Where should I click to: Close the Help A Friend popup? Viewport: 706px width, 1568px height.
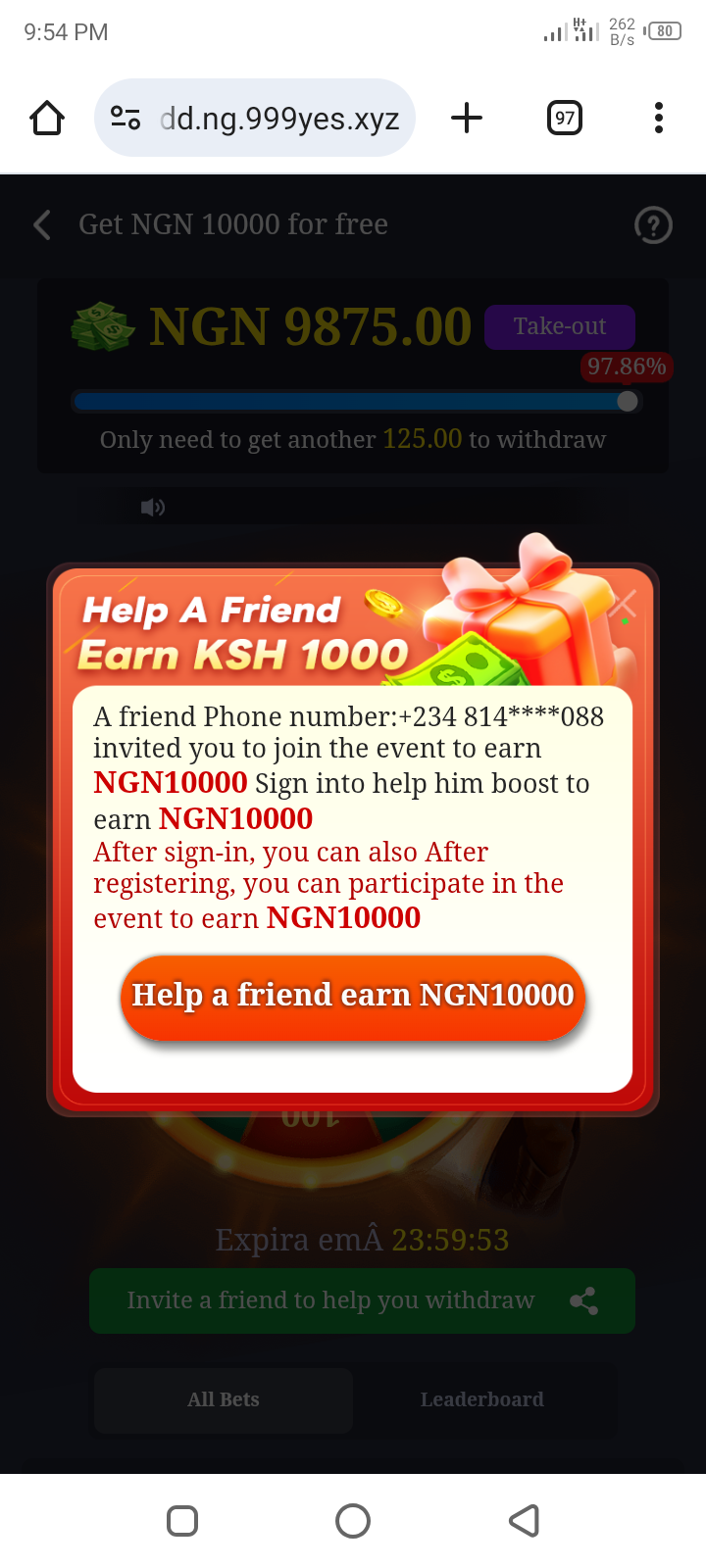pyautogui.click(x=624, y=605)
